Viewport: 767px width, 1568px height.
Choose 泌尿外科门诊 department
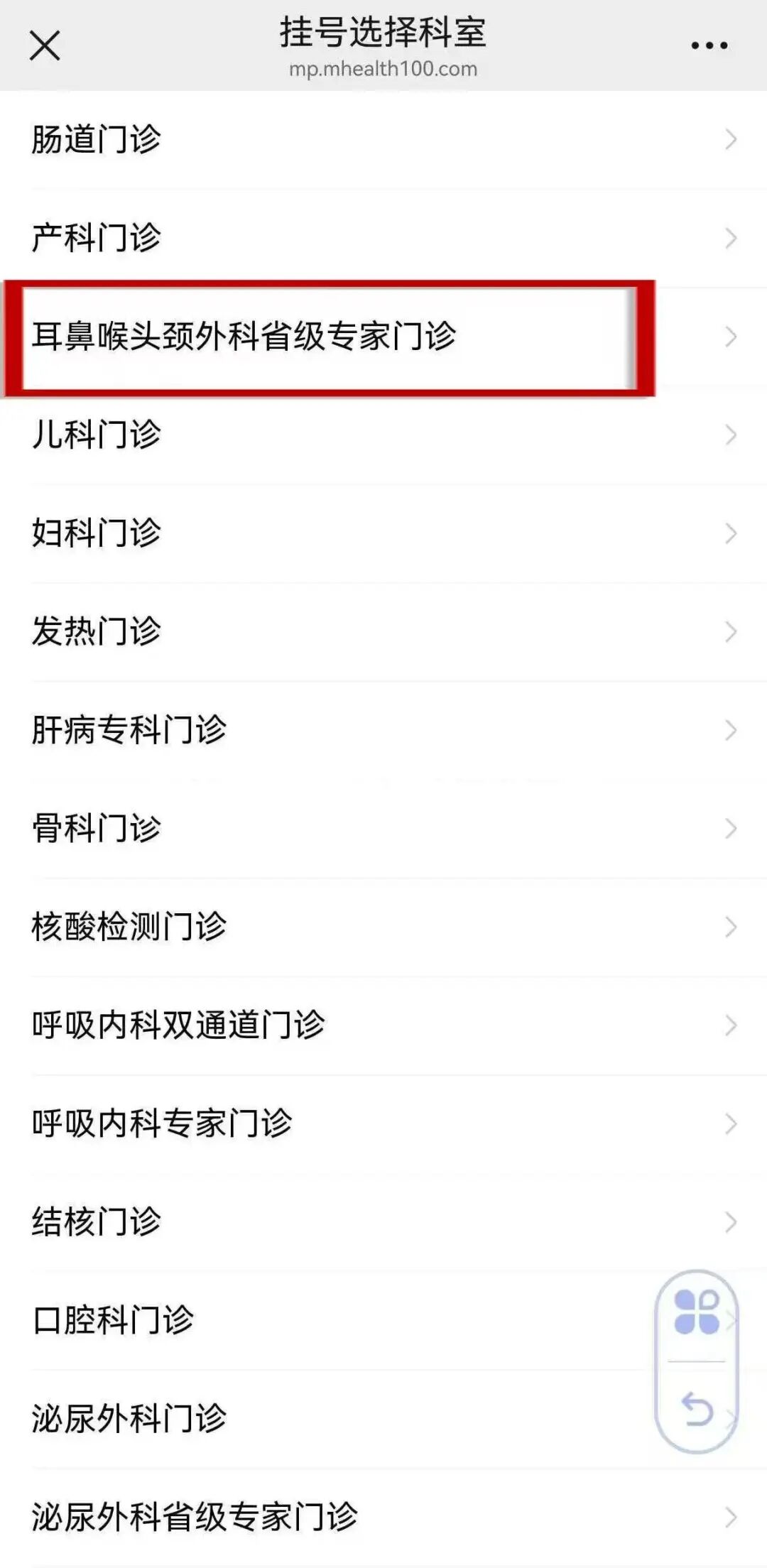129,1419
